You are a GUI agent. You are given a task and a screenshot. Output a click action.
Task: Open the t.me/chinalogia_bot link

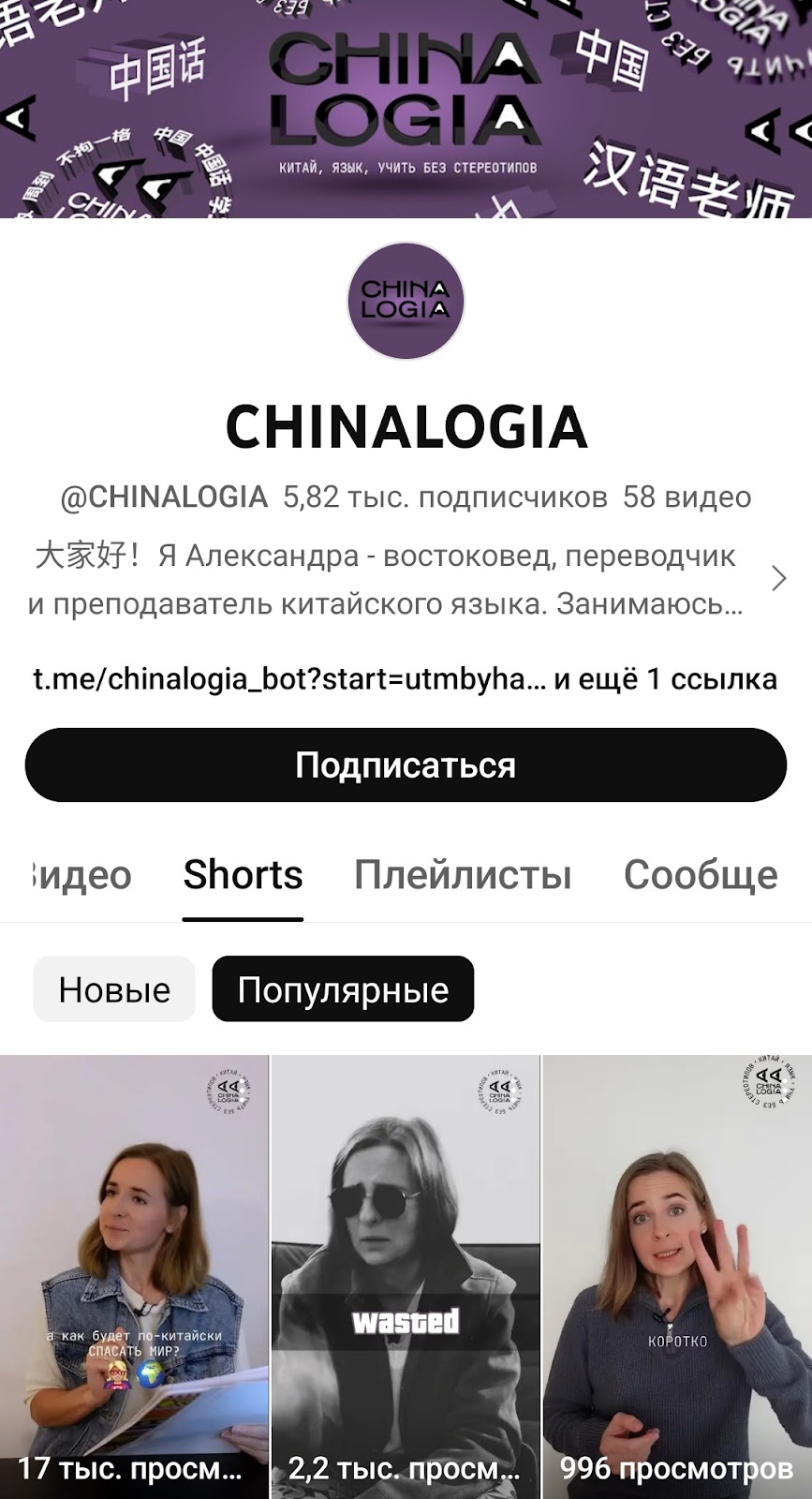289,678
